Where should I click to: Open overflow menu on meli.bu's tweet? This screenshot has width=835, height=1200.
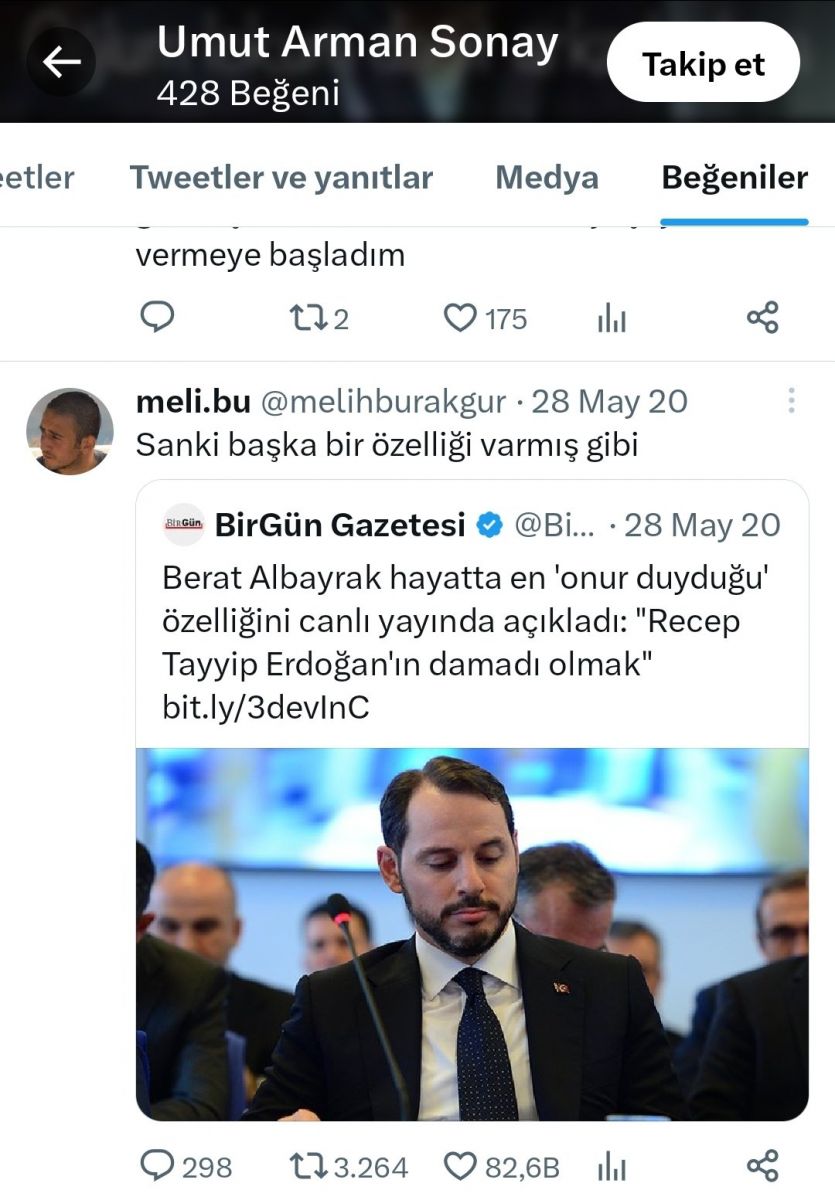791,401
